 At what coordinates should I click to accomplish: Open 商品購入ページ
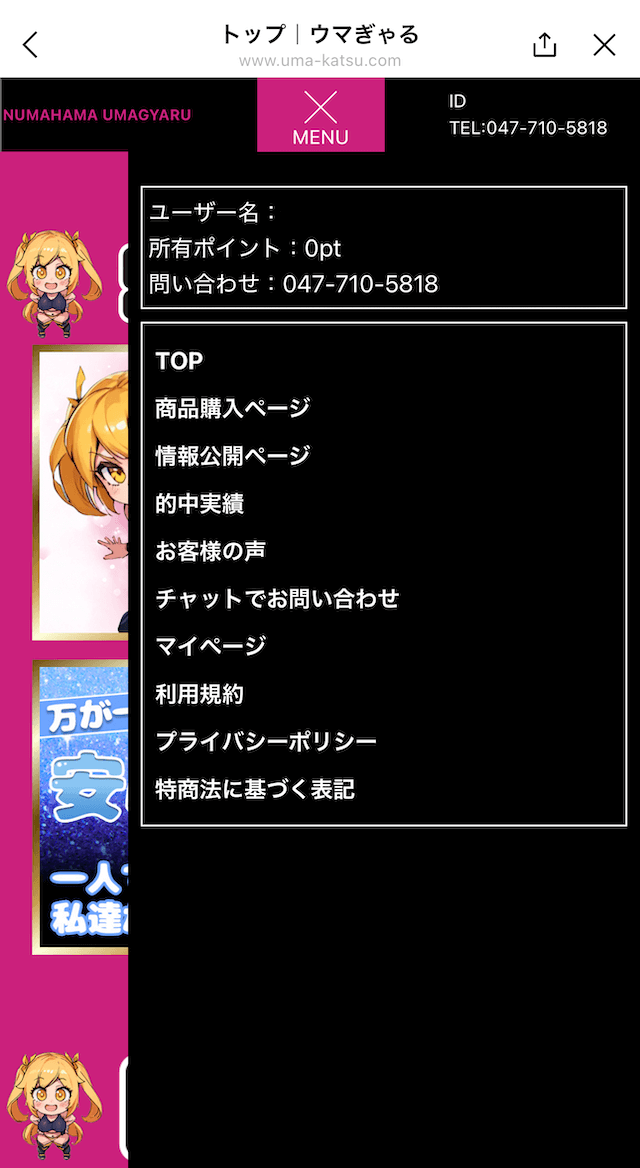pos(232,408)
